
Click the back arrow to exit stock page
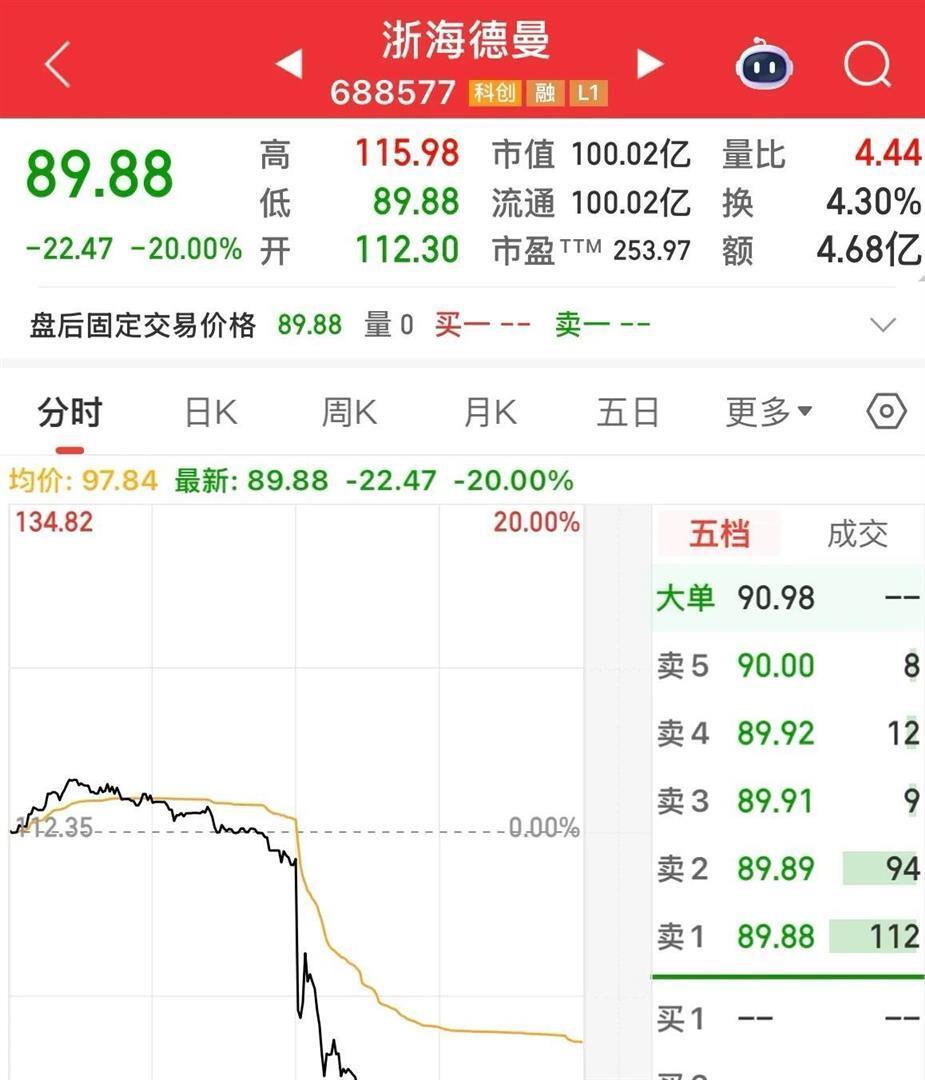click(55, 64)
